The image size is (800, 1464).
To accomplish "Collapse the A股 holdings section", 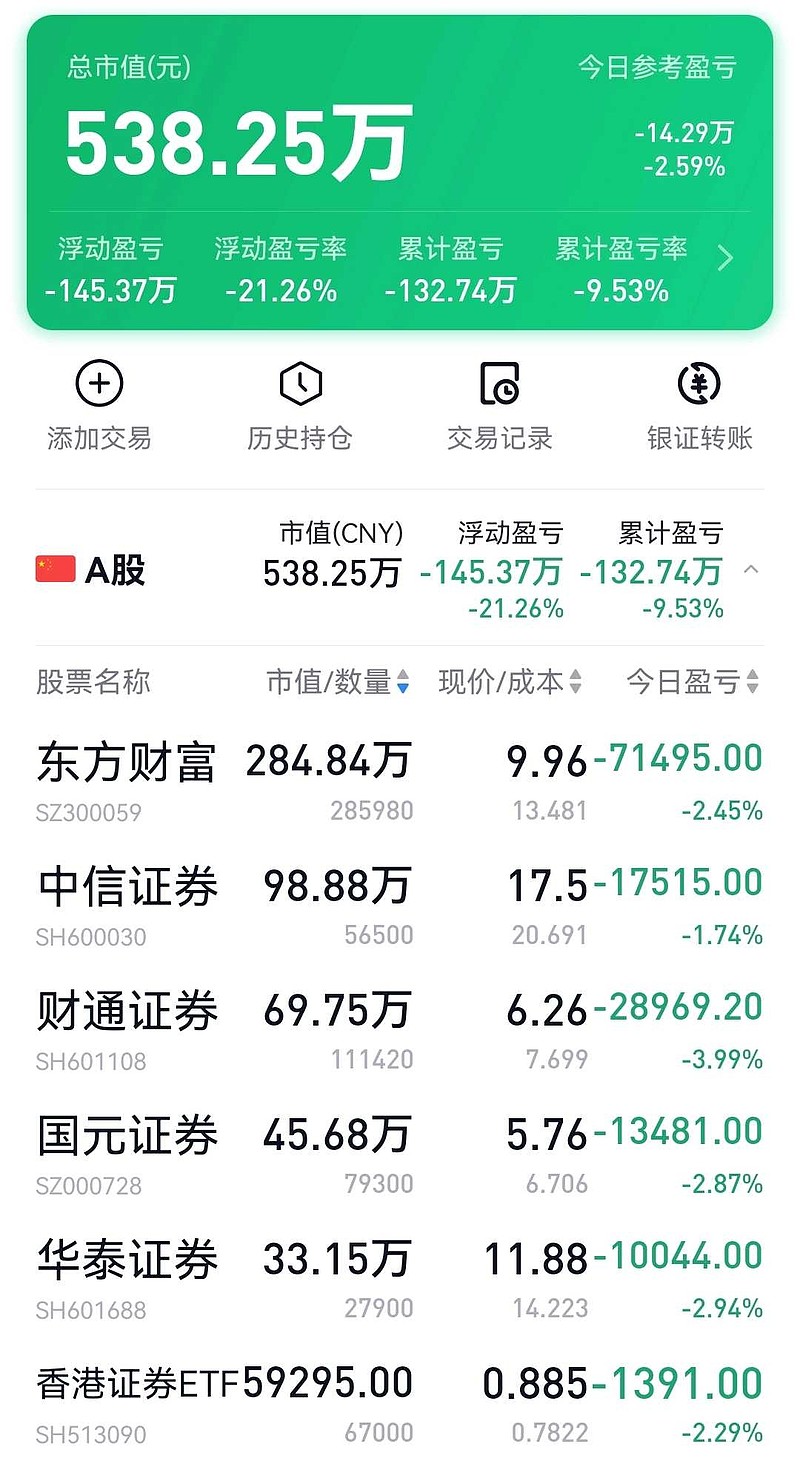I will 751,570.
